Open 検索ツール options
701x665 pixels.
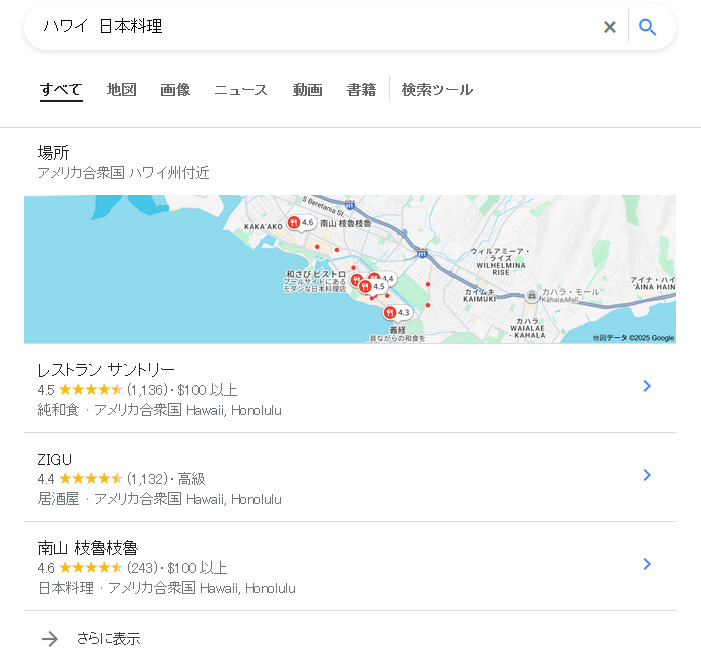click(437, 90)
